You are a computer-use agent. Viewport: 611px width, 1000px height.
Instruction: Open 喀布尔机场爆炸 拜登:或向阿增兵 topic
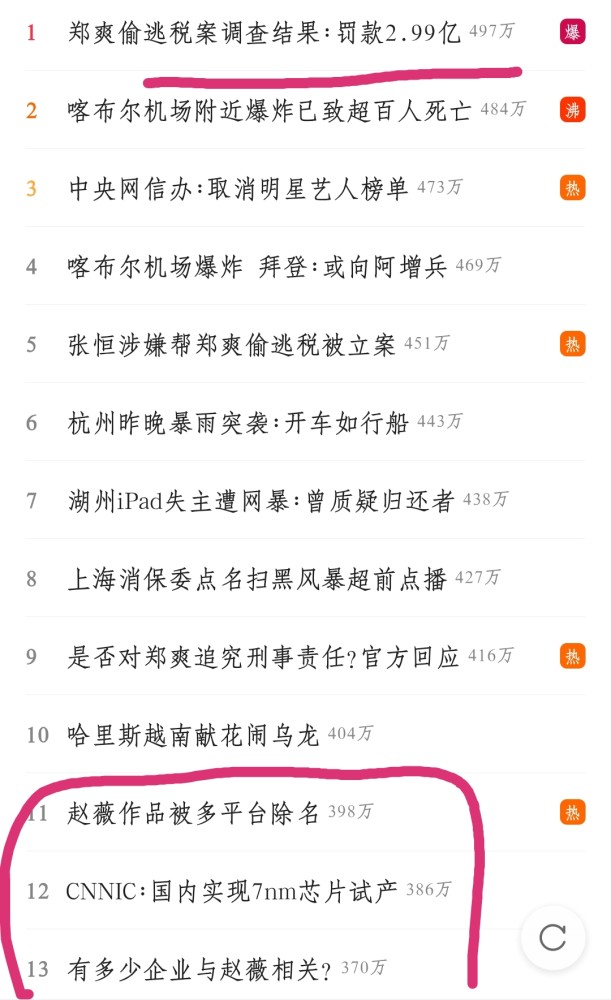point(257,267)
